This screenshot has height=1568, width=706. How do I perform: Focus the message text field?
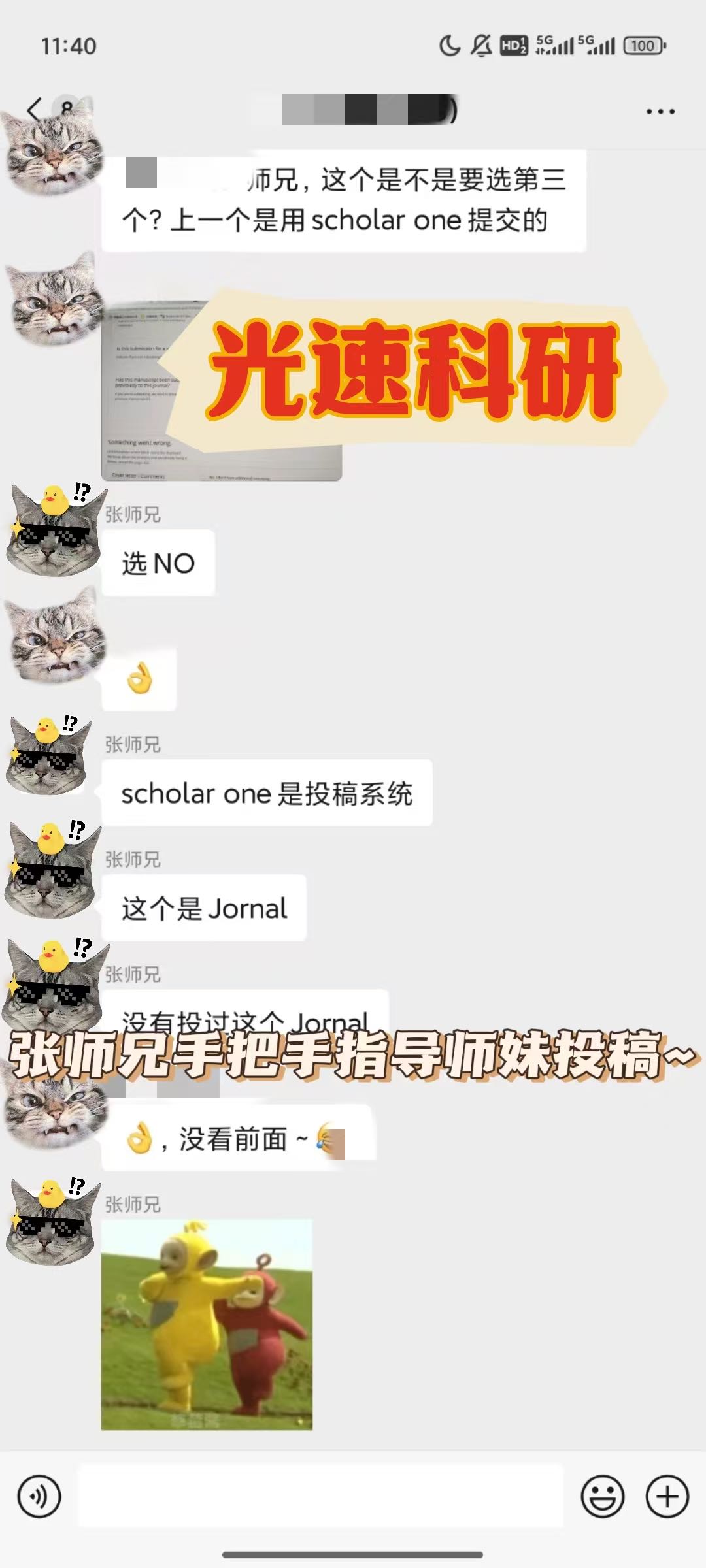[320, 1495]
